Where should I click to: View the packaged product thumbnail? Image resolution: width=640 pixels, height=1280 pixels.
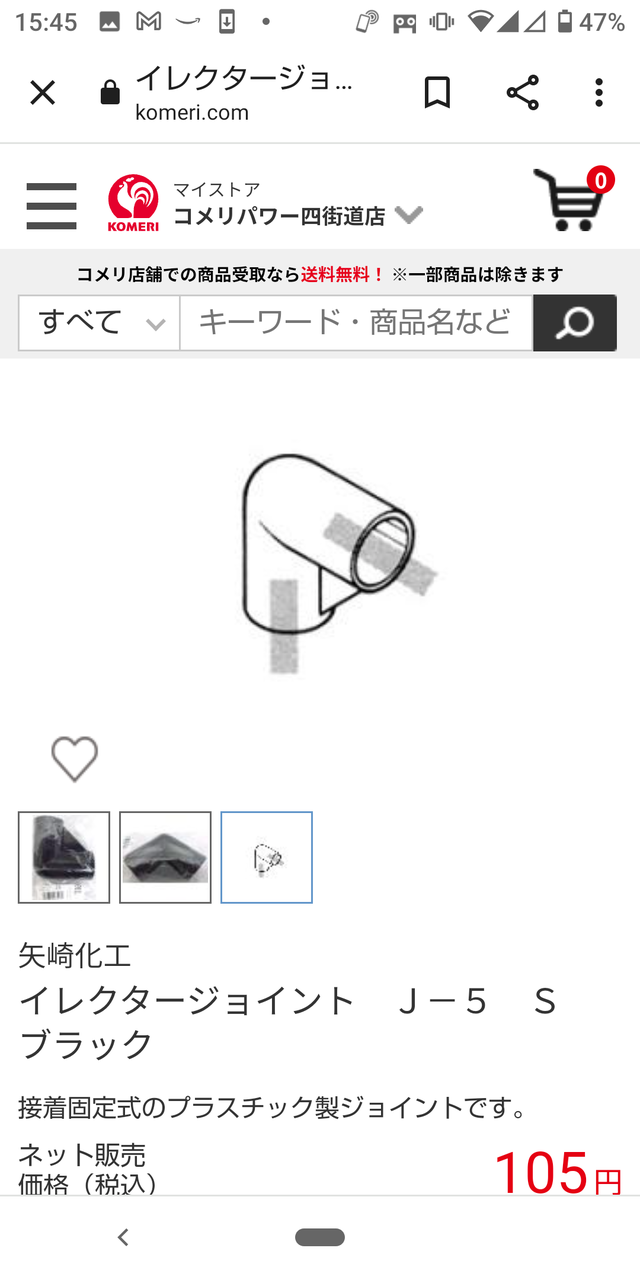[64, 857]
